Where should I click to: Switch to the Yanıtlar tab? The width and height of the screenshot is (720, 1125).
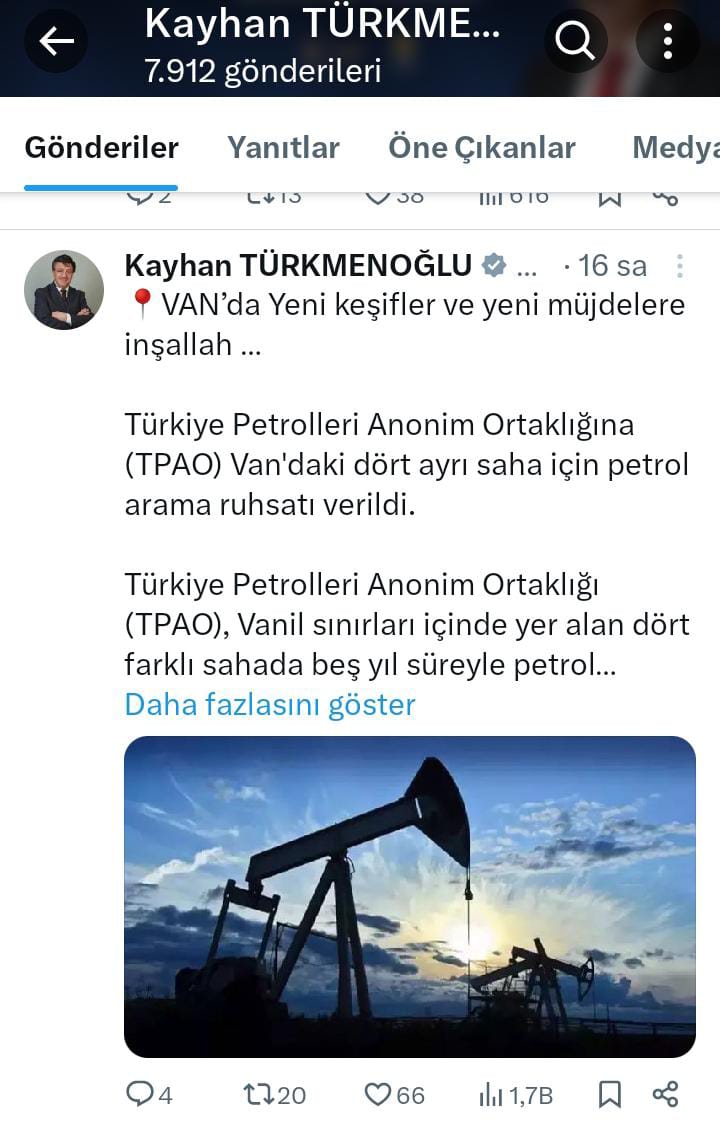[283, 148]
